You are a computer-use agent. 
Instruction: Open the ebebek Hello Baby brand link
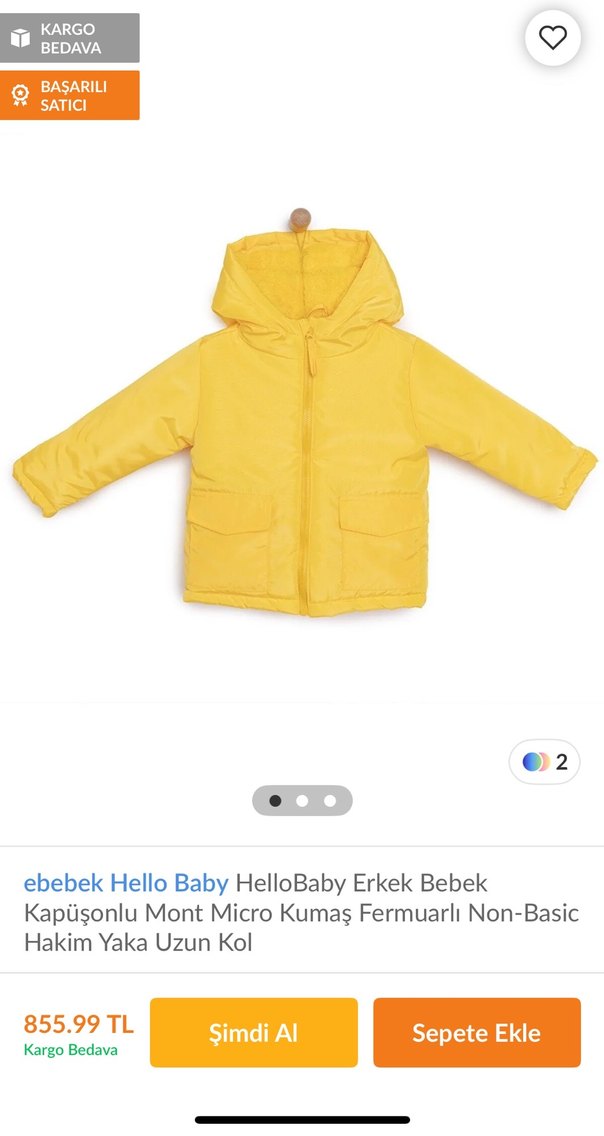pyautogui.click(x=126, y=883)
